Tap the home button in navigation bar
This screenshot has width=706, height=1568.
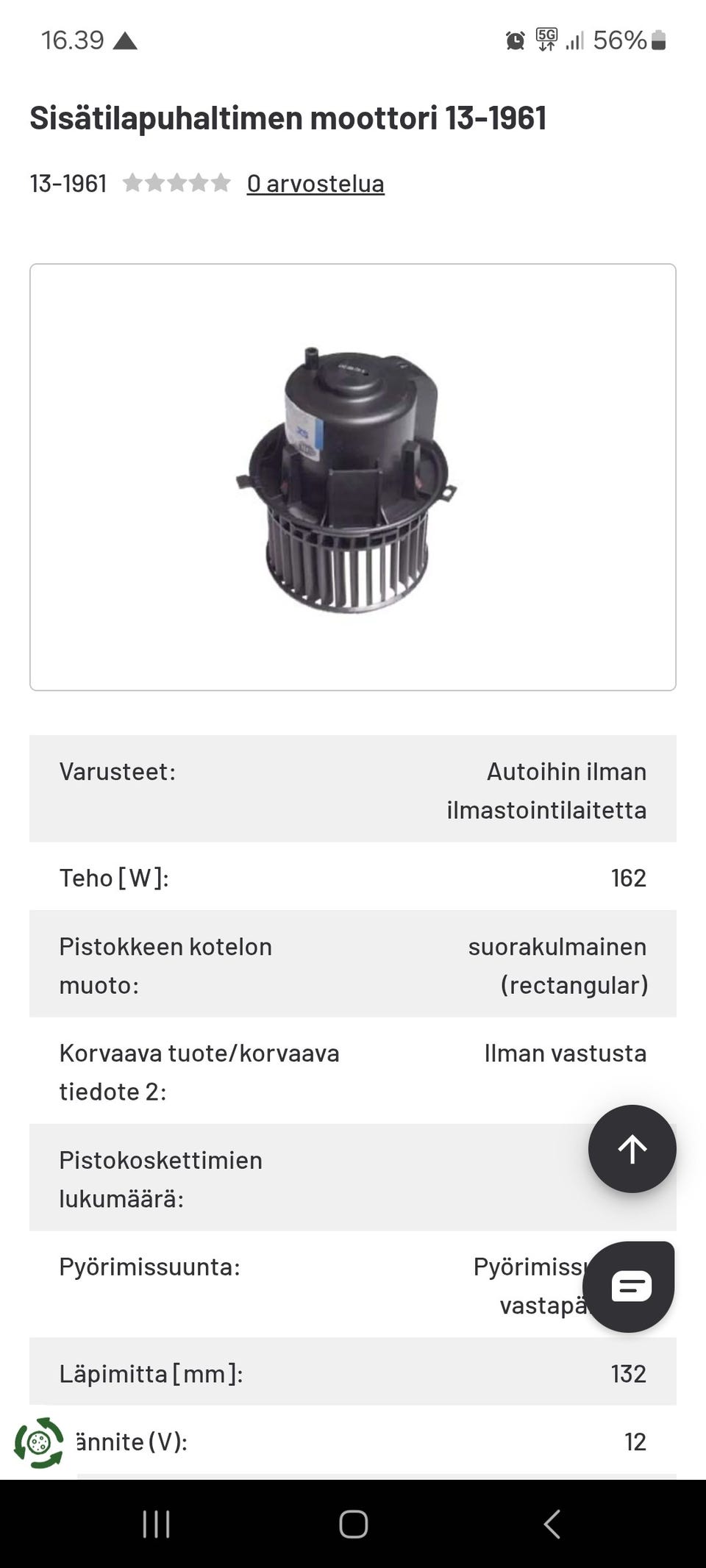point(353,1523)
